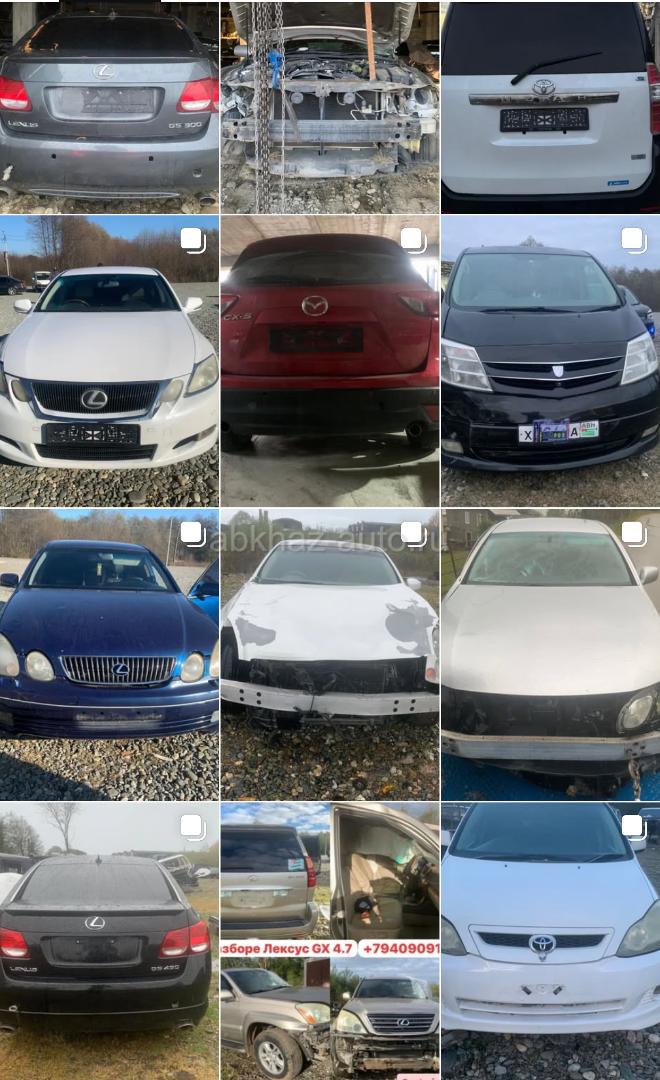
Task: Open the white Lexus front view post
Action: tap(109, 360)
